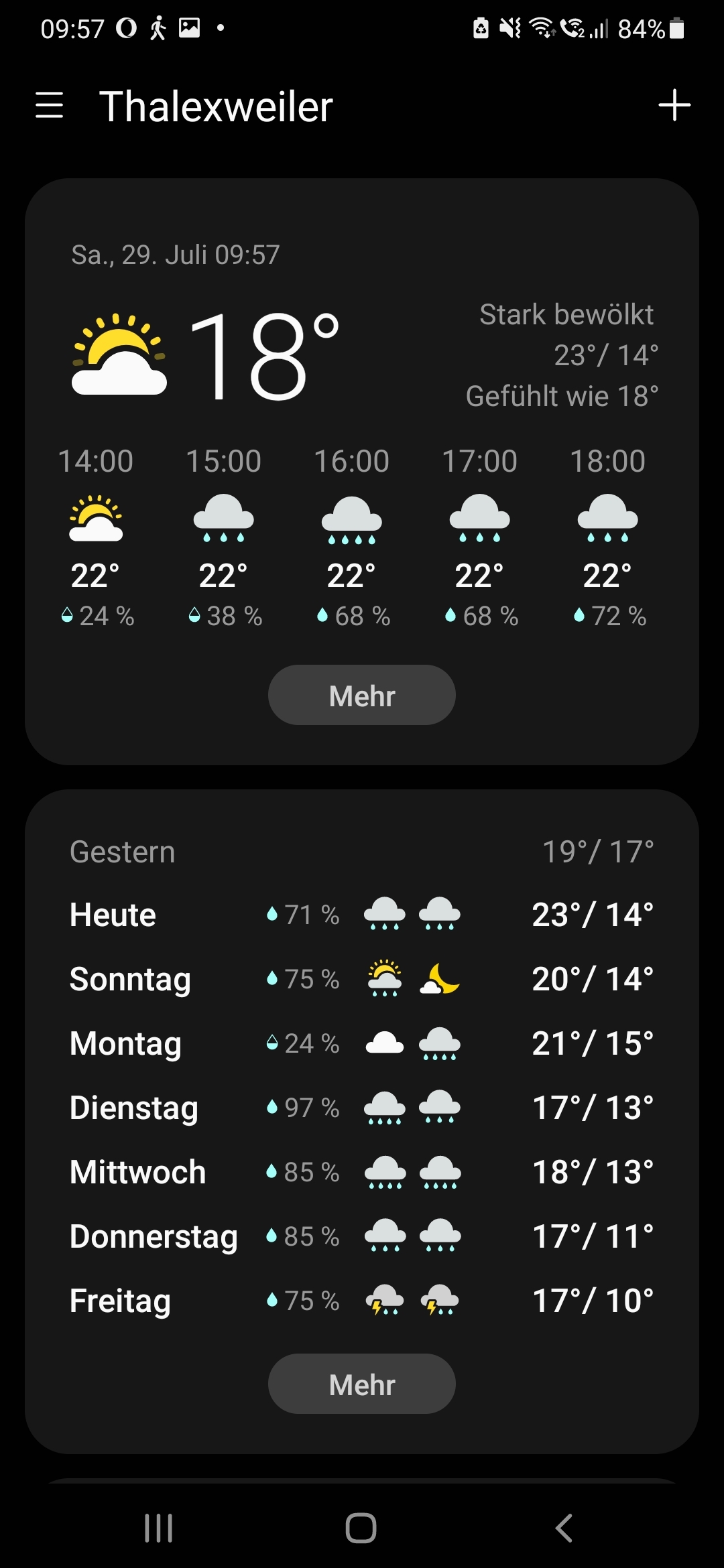Open the Donnerstag forecast row
The width and height of the screenshot is (724, 1568).
[x=362, y=1236]
